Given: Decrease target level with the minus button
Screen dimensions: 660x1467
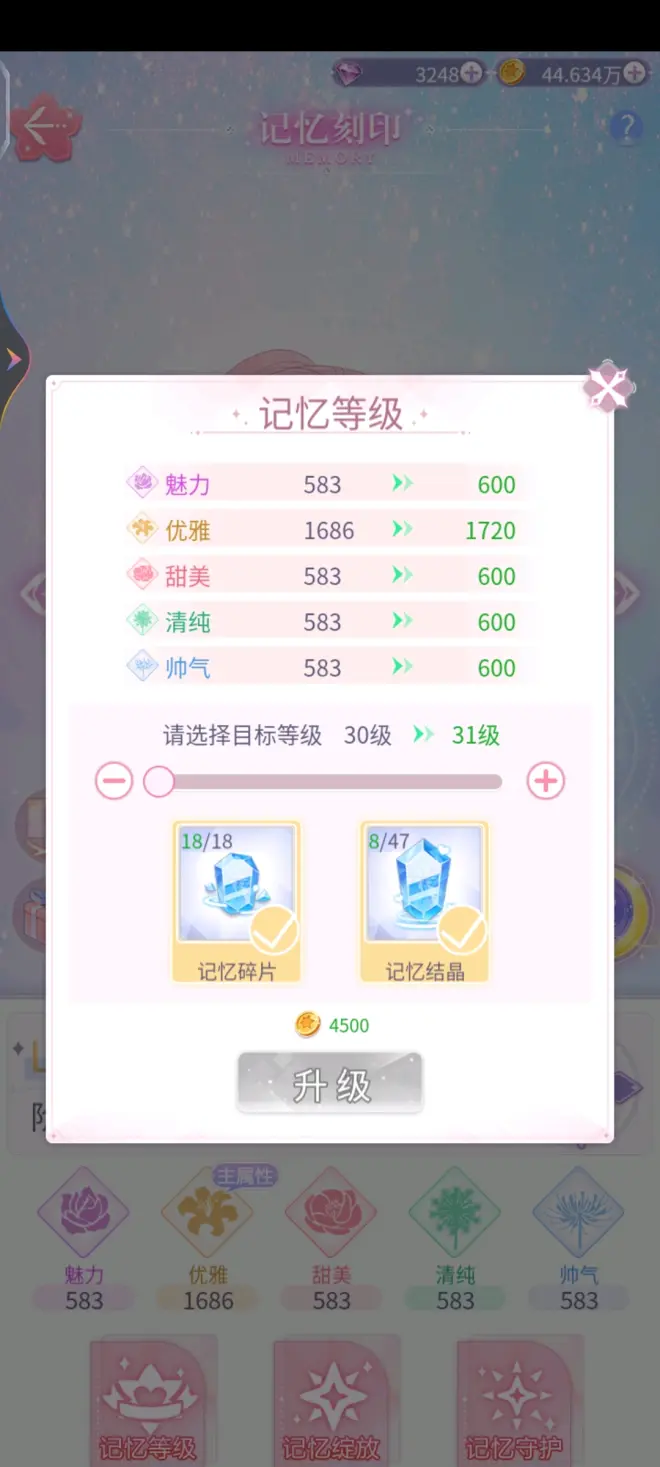Looking at the screenshot, I should coord(114,781).
